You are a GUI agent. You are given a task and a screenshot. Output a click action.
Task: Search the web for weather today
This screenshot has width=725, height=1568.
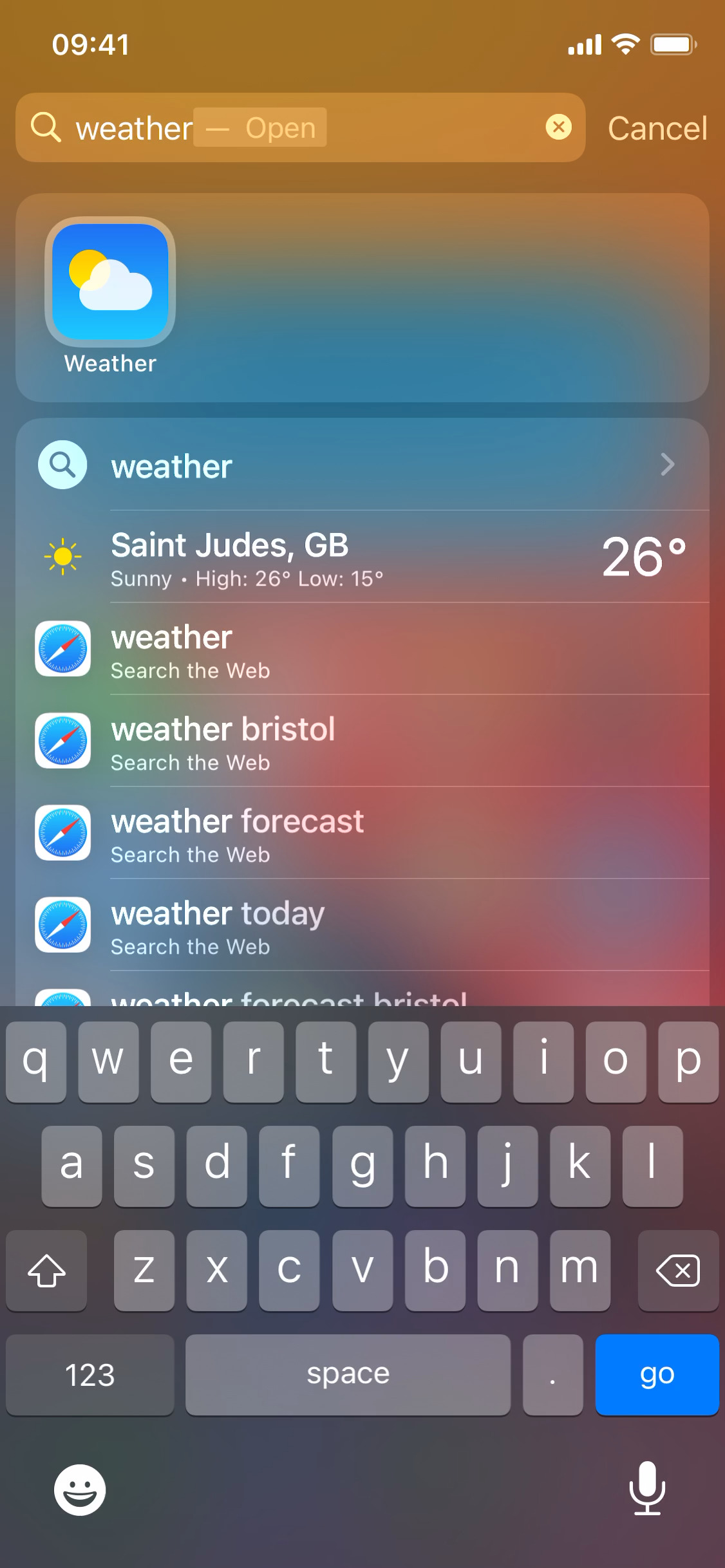[x=362, y=926]
